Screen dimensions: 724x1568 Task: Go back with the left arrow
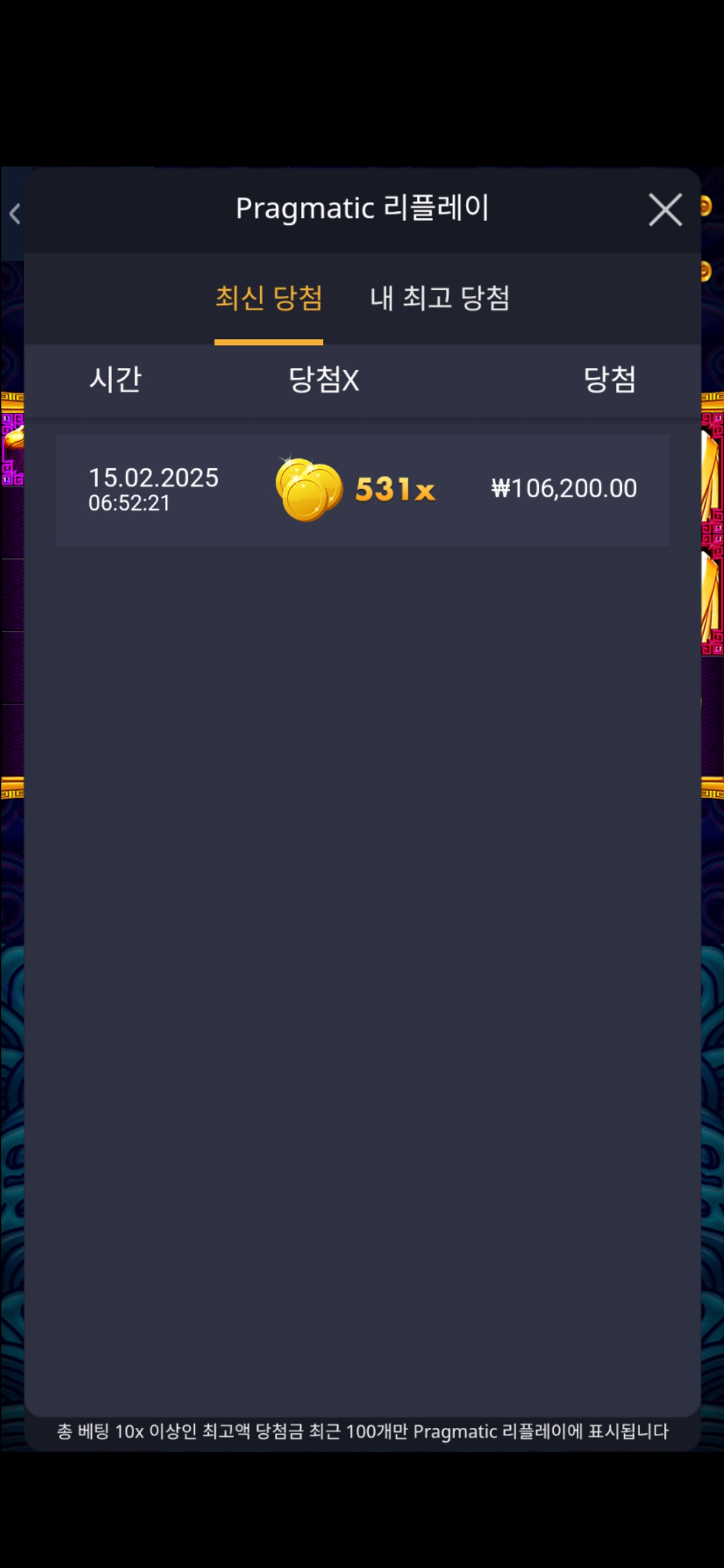[15, 214]
